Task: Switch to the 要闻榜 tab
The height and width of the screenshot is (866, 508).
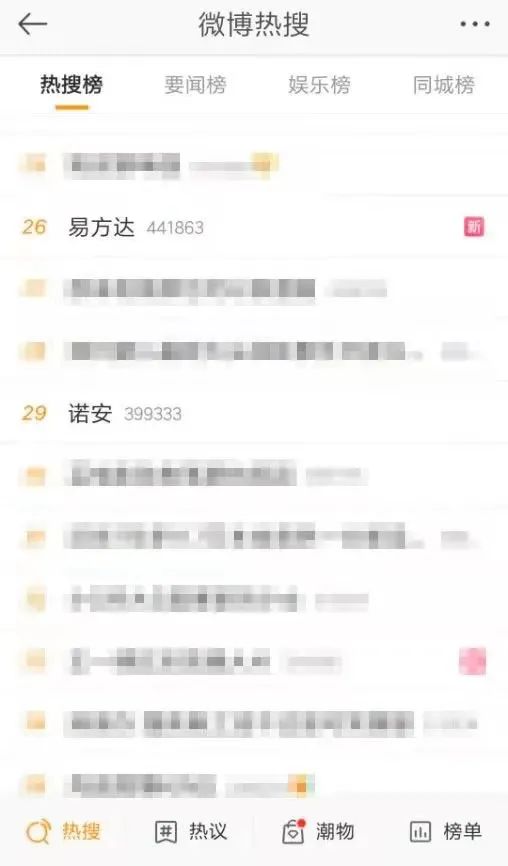Action: (195, 85)
